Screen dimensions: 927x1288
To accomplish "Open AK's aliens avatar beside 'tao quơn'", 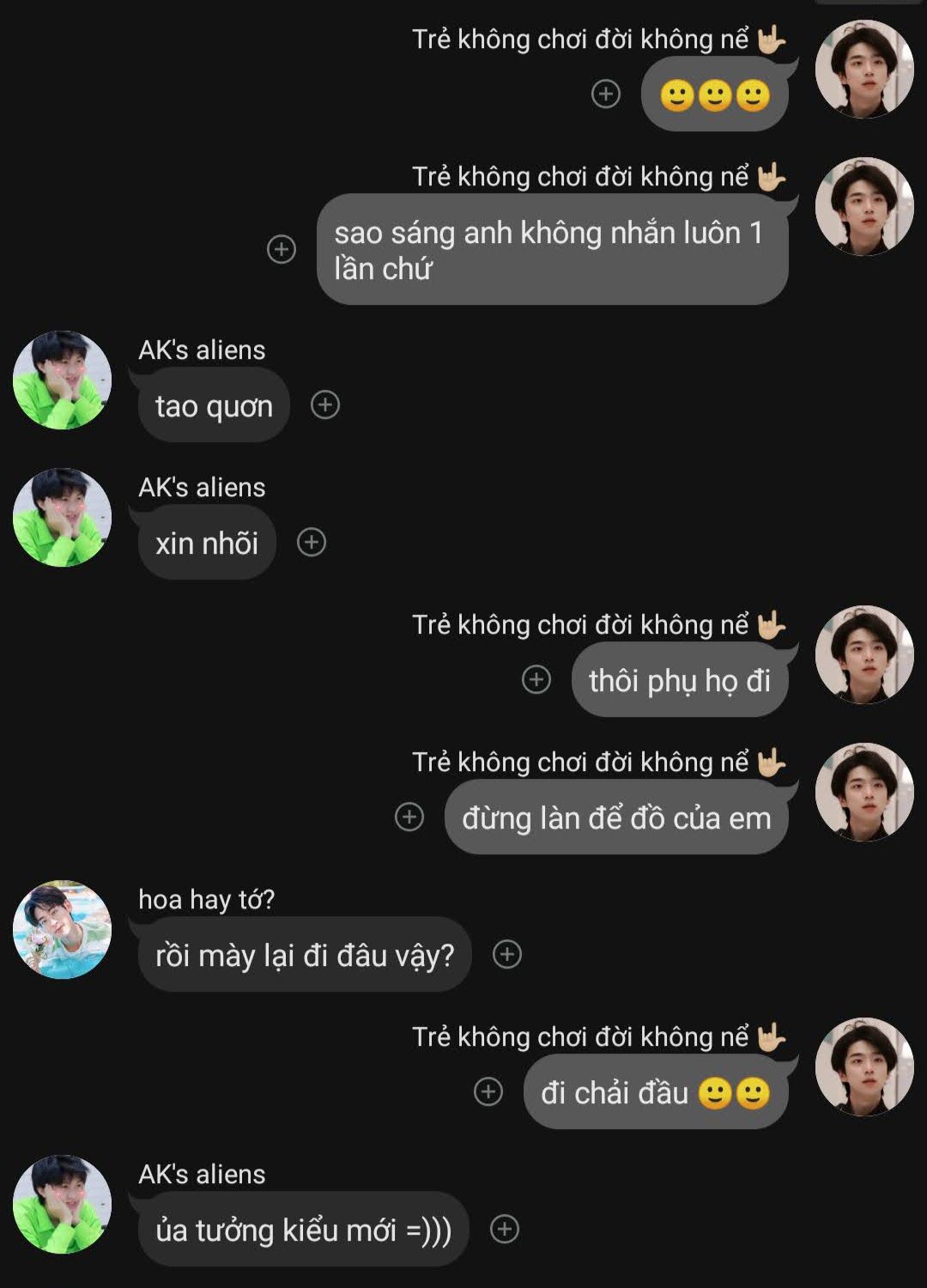I will point(62,380).
